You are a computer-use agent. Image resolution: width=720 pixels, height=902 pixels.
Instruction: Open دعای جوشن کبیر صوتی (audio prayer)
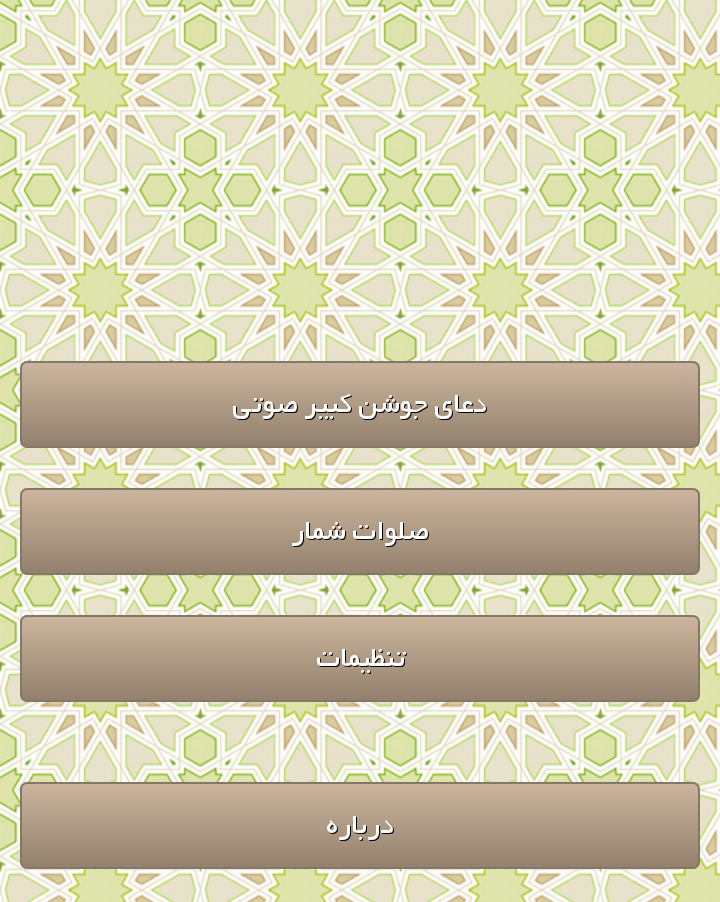[x=360, y=404]
